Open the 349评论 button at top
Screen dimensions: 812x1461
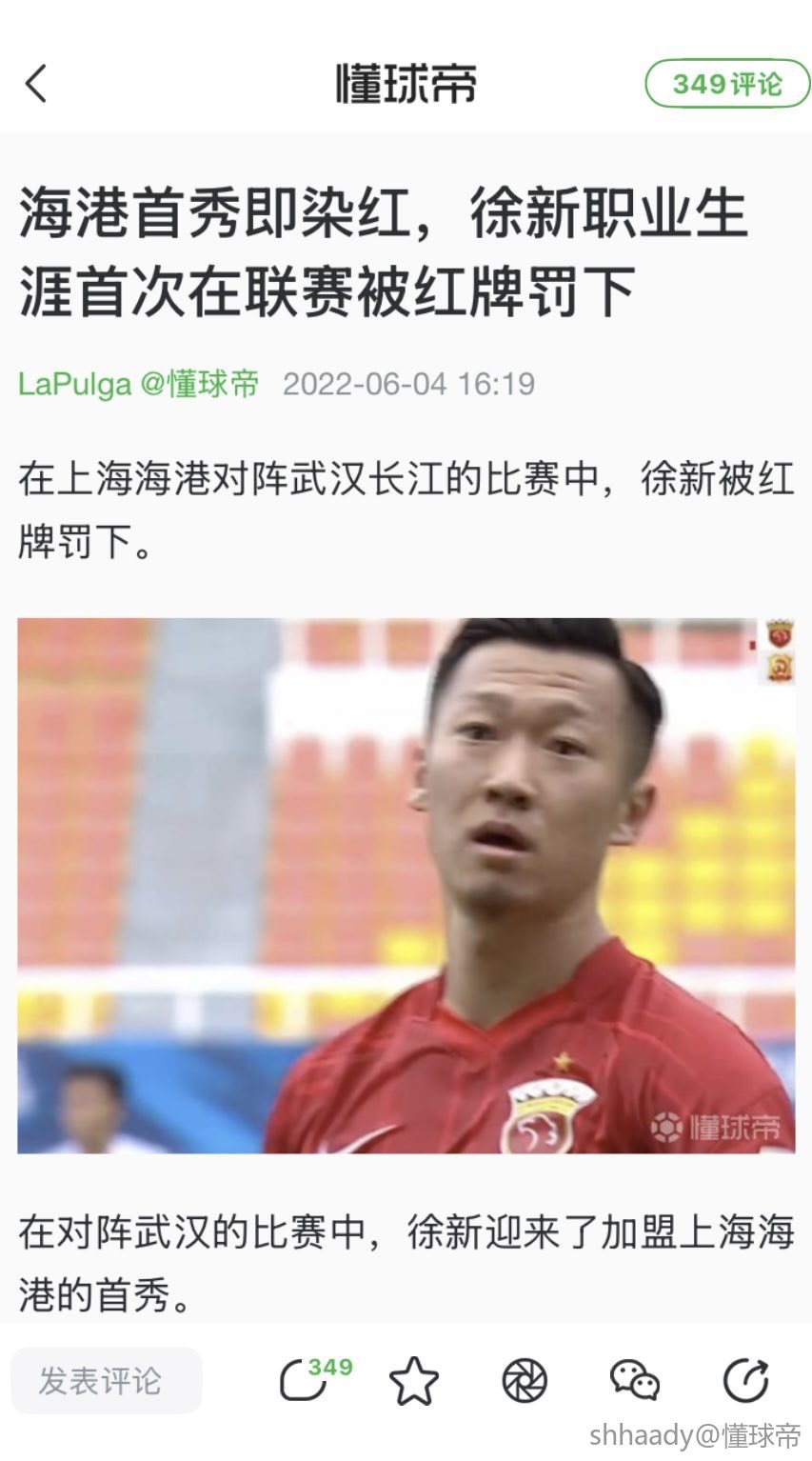[727, 84]
